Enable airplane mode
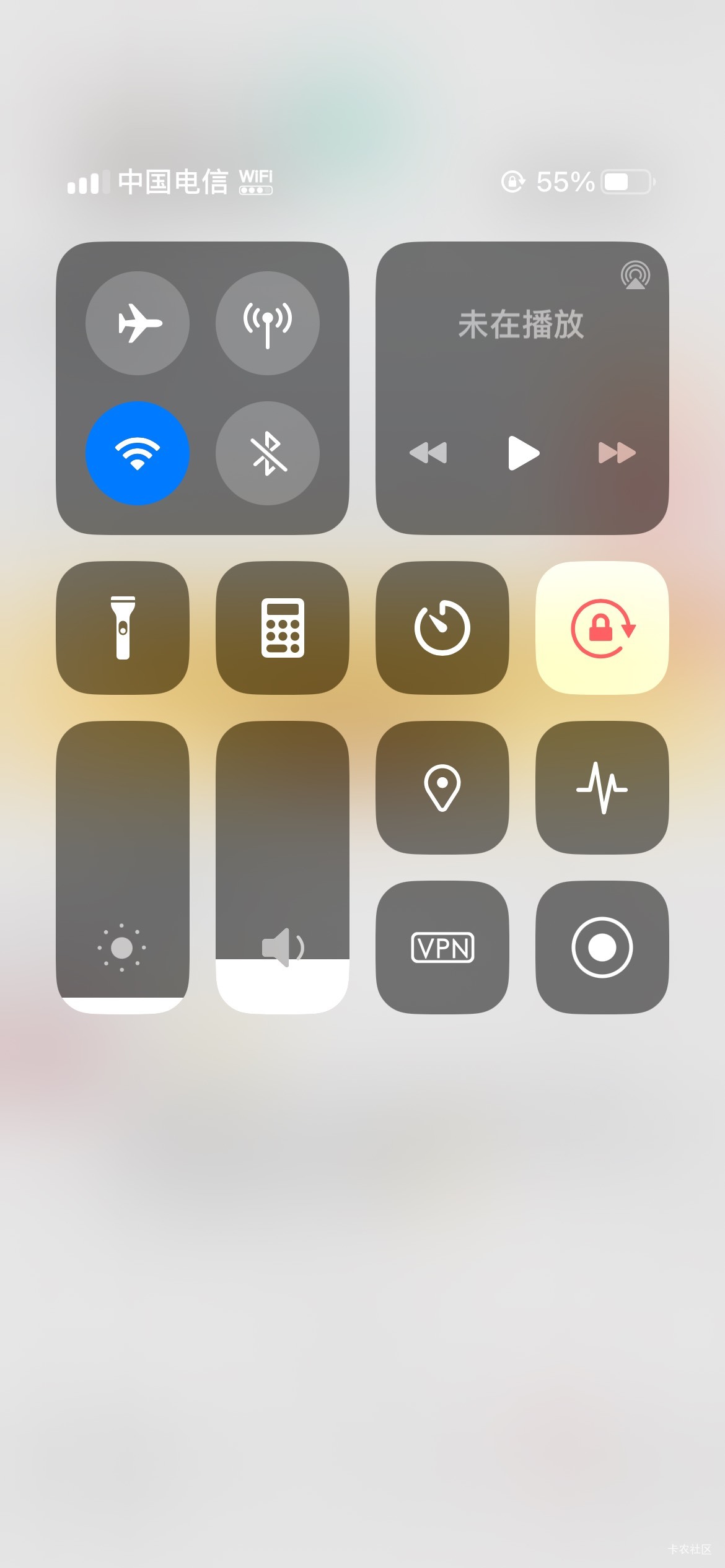This screenshot has width=725, height=1568. (x=138, y=323)
